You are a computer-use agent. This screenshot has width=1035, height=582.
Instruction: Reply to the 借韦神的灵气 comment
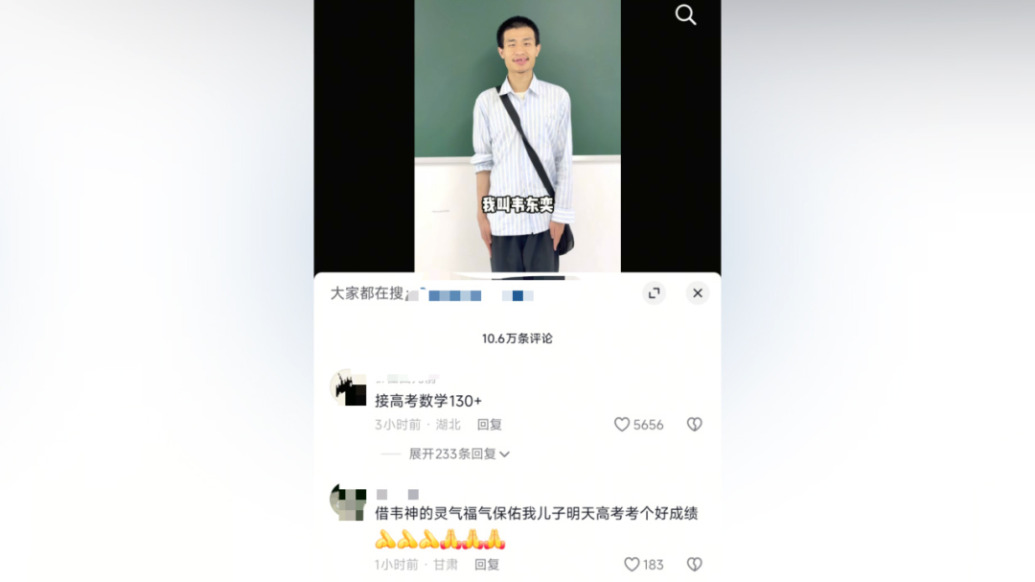[487, 564]
